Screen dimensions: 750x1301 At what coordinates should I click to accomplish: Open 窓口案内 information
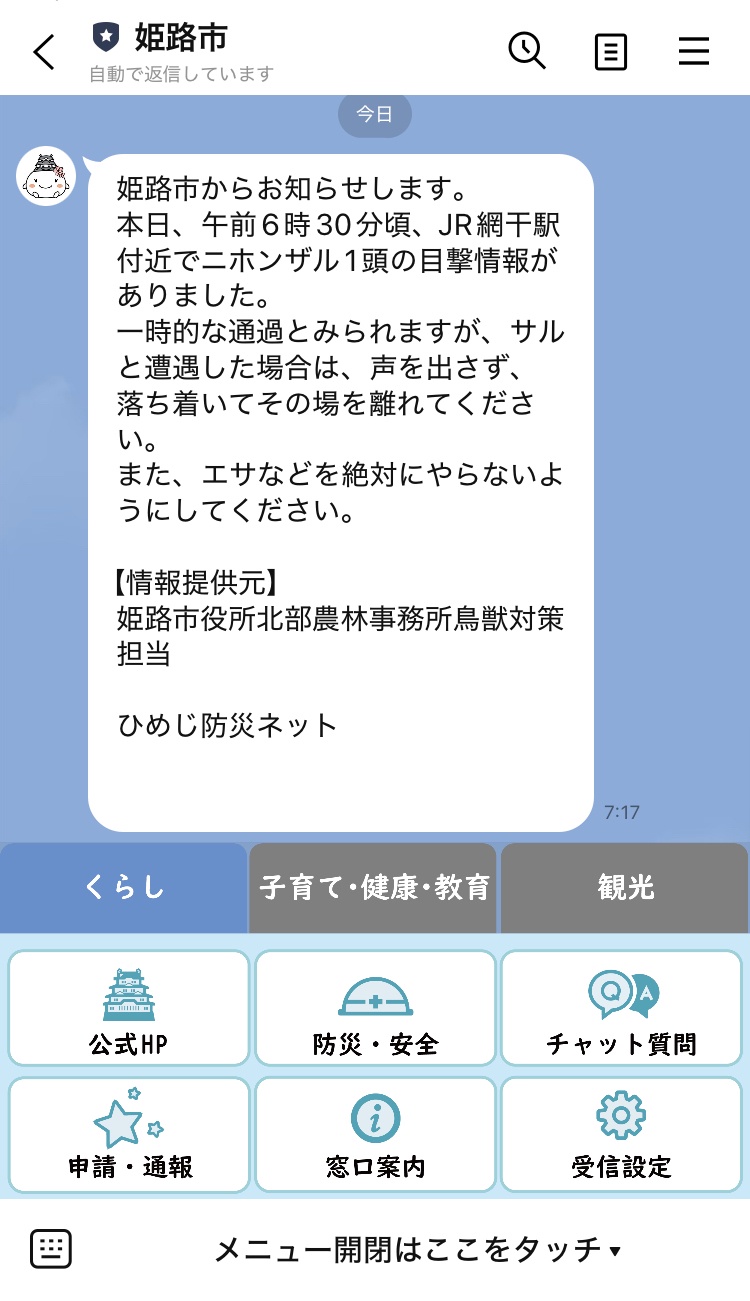(x=375, y=1134)
